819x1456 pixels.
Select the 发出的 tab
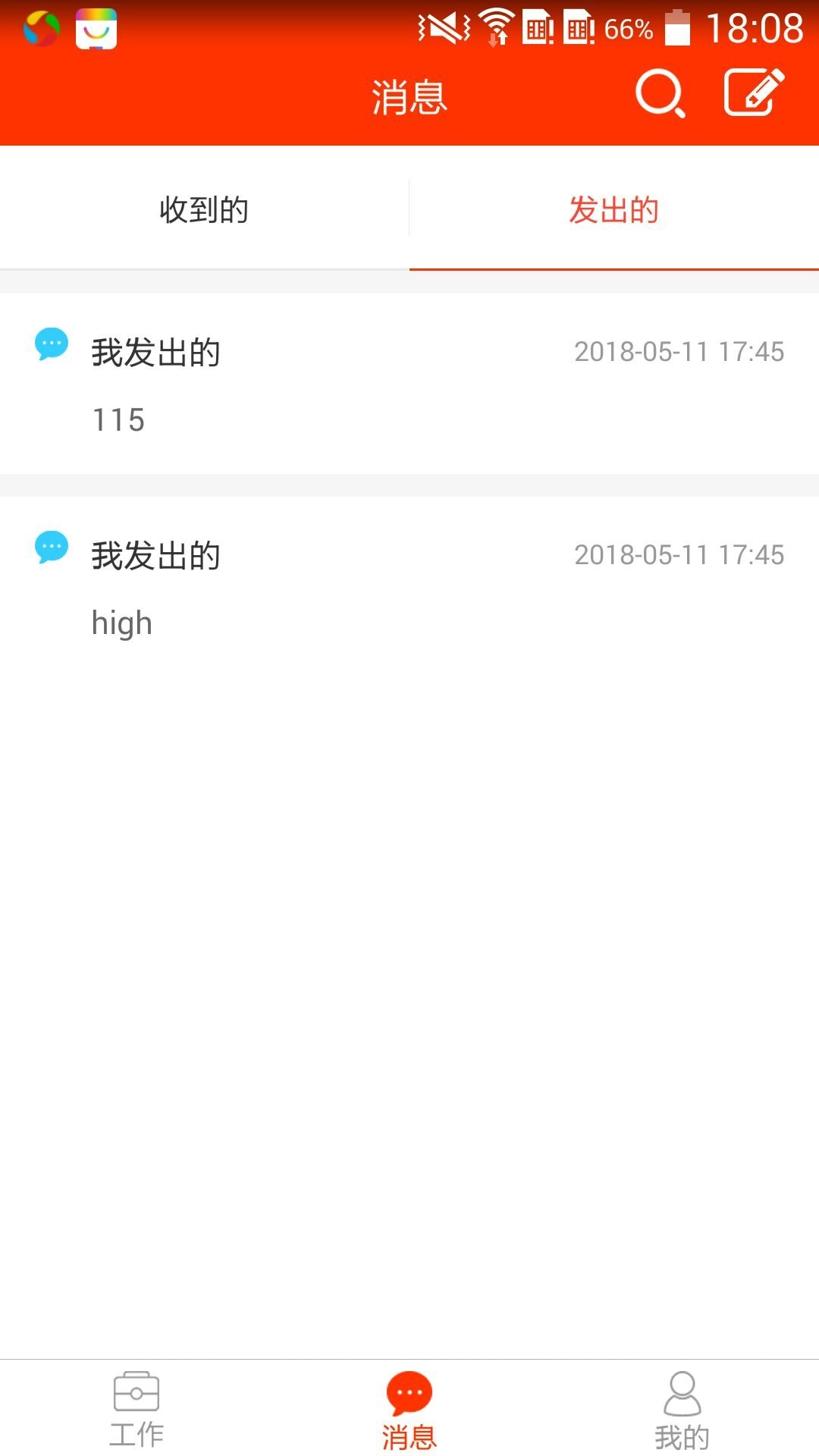pos(613,211)
